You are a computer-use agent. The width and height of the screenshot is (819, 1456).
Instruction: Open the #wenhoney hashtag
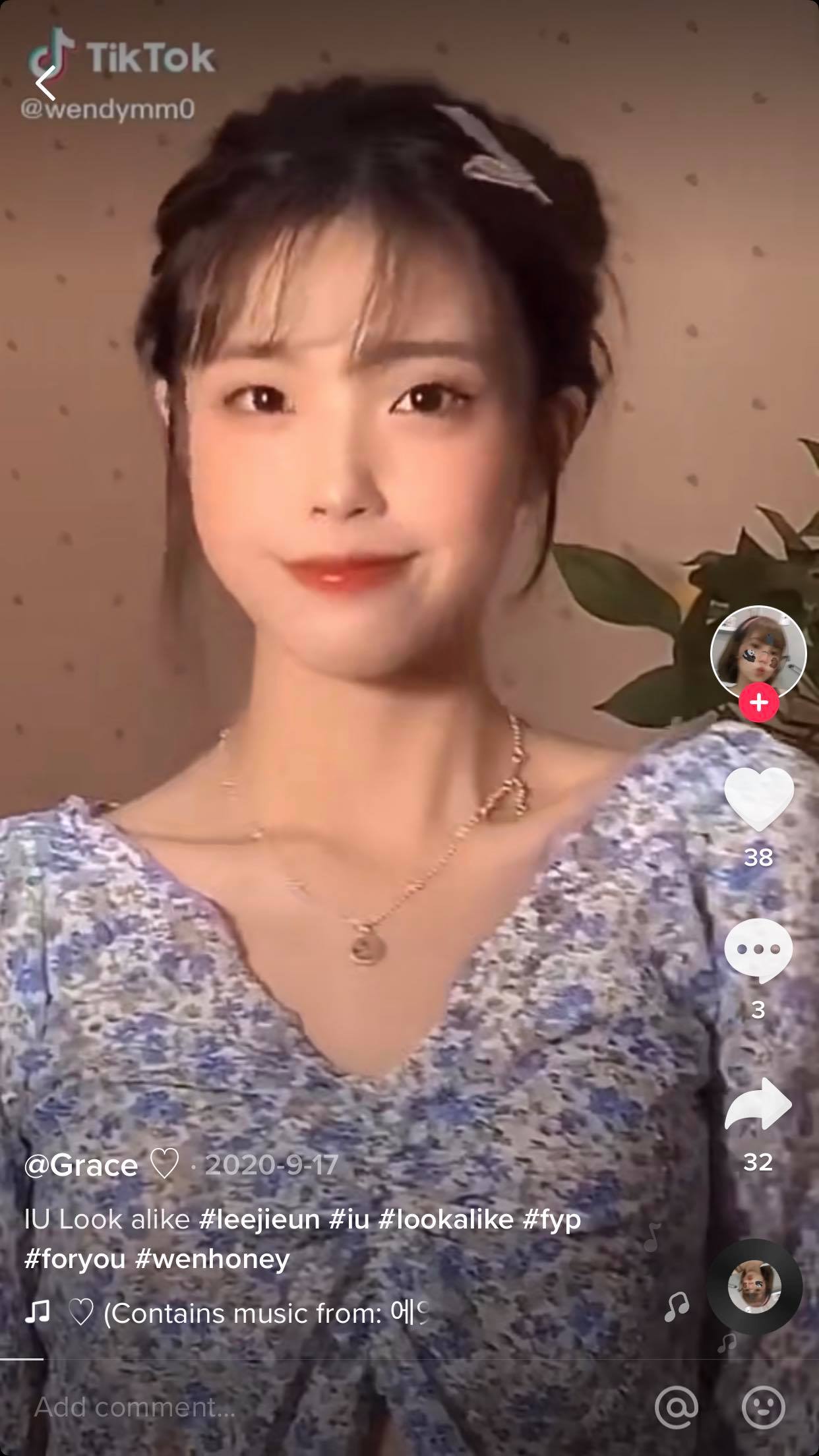212,1259
